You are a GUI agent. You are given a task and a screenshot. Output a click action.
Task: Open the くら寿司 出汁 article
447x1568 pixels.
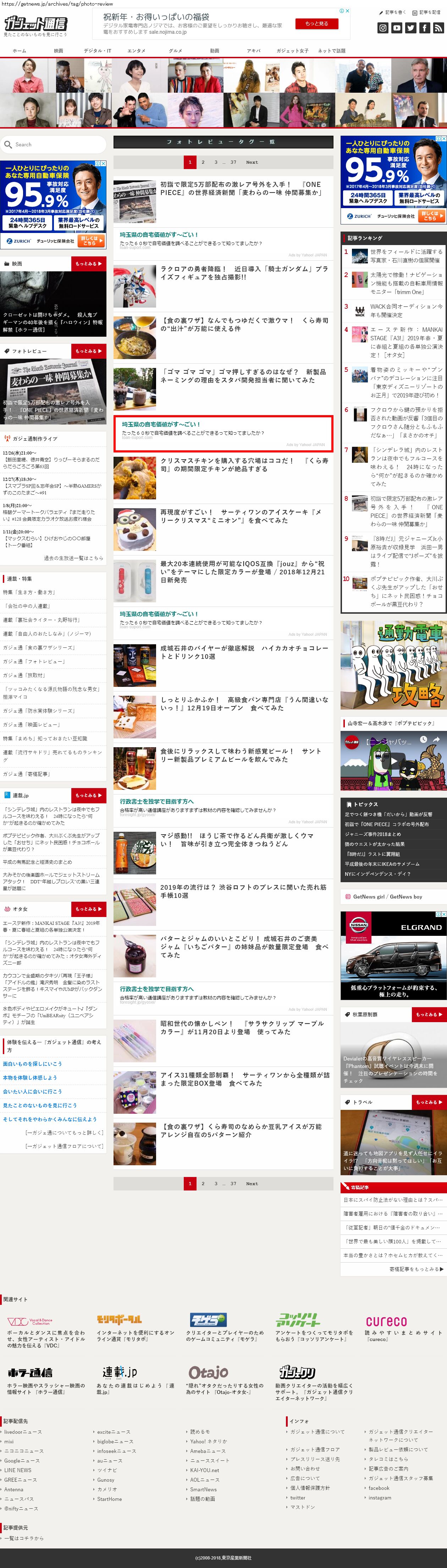point(243,324)
